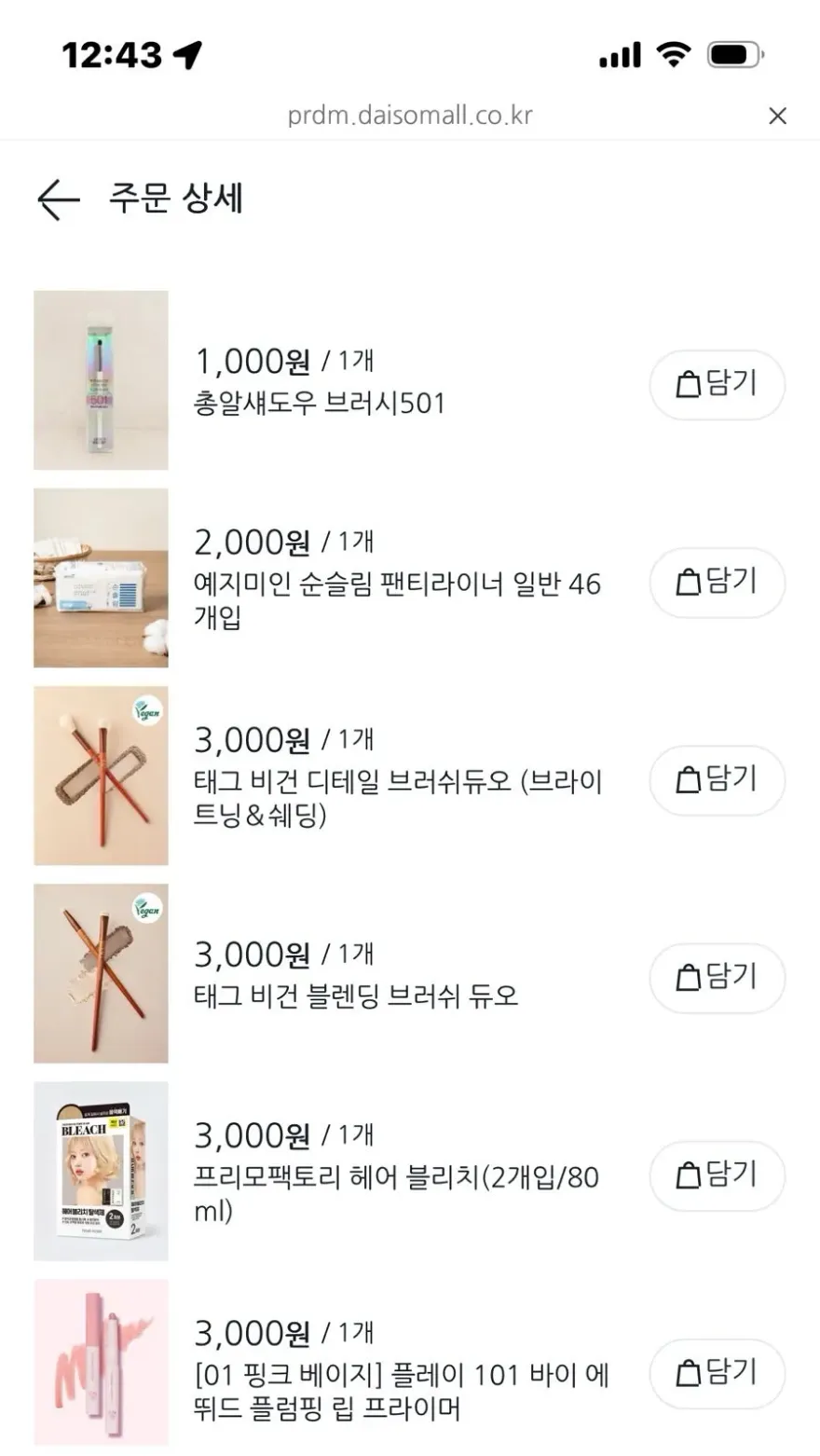Open the 디테일 브러쉬듀오 product image
The height and width of the screenshot is (1456, 820).
(101, 776)
